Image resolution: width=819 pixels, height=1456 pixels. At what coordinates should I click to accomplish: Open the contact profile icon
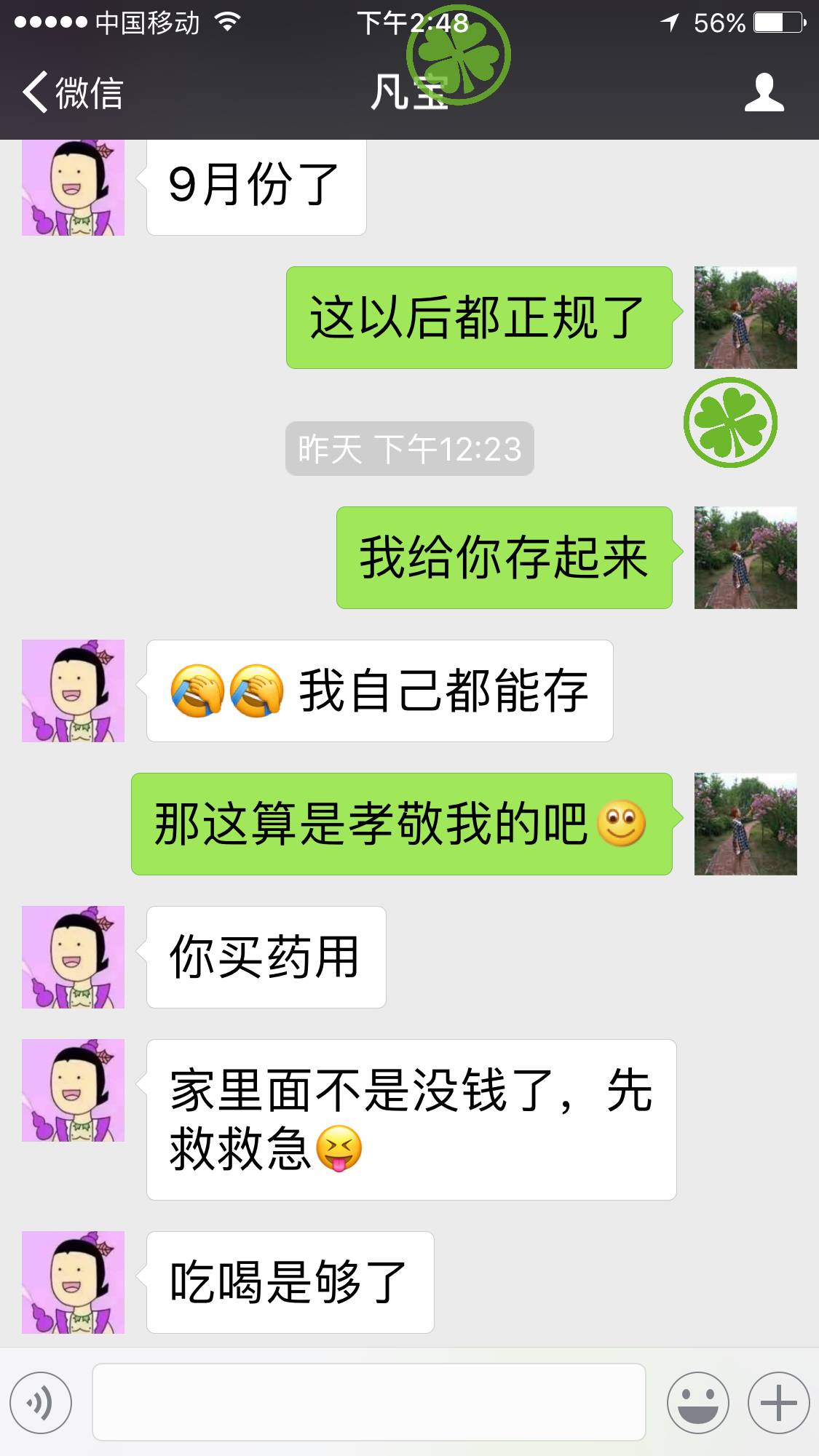click(764, 93)
